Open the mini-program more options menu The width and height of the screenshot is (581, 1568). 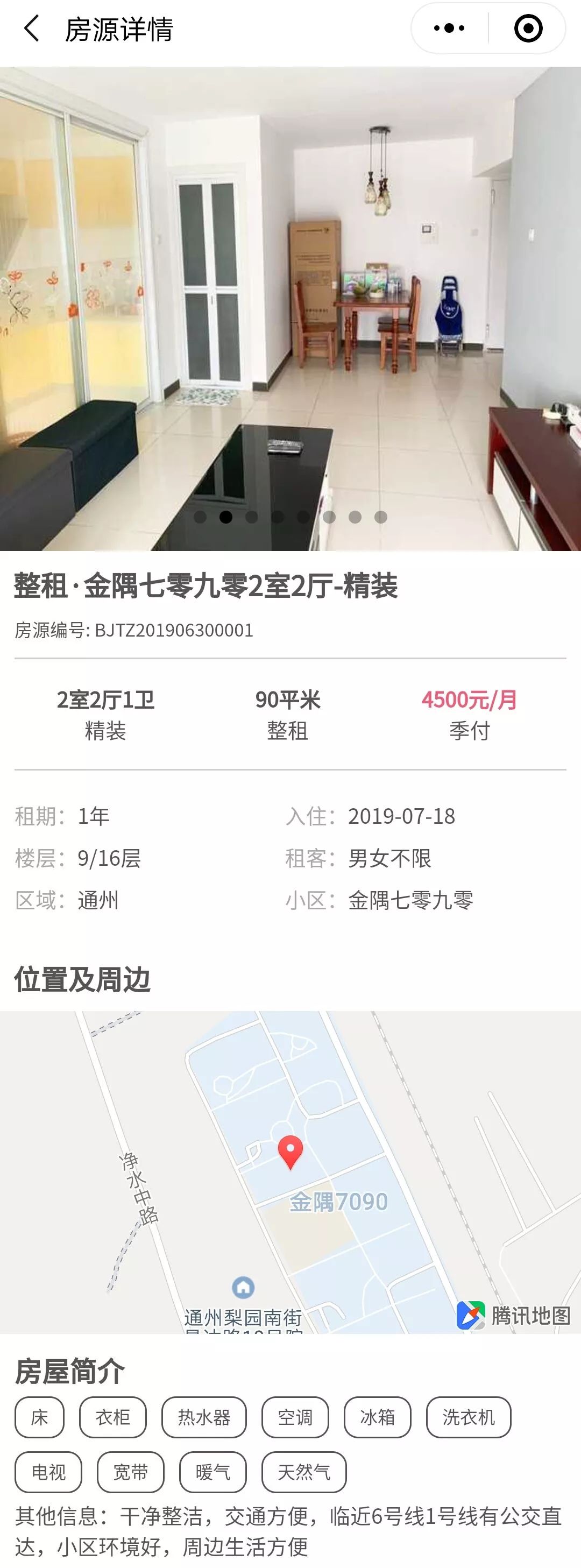(x=448, y=27)
